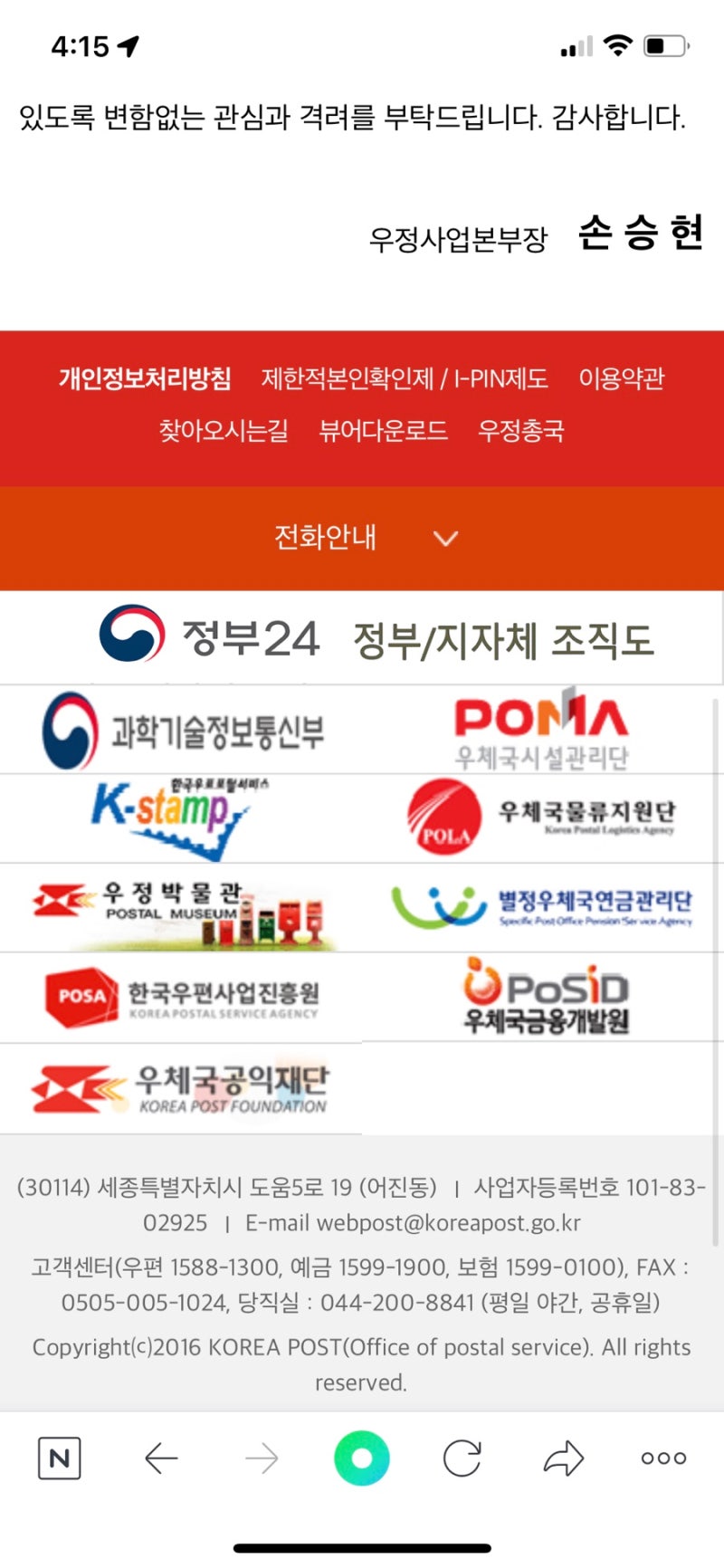The image size is (724, 1568).
Task: Open the POMA 우체국시설관리단 banner
Action: point(541,731)
